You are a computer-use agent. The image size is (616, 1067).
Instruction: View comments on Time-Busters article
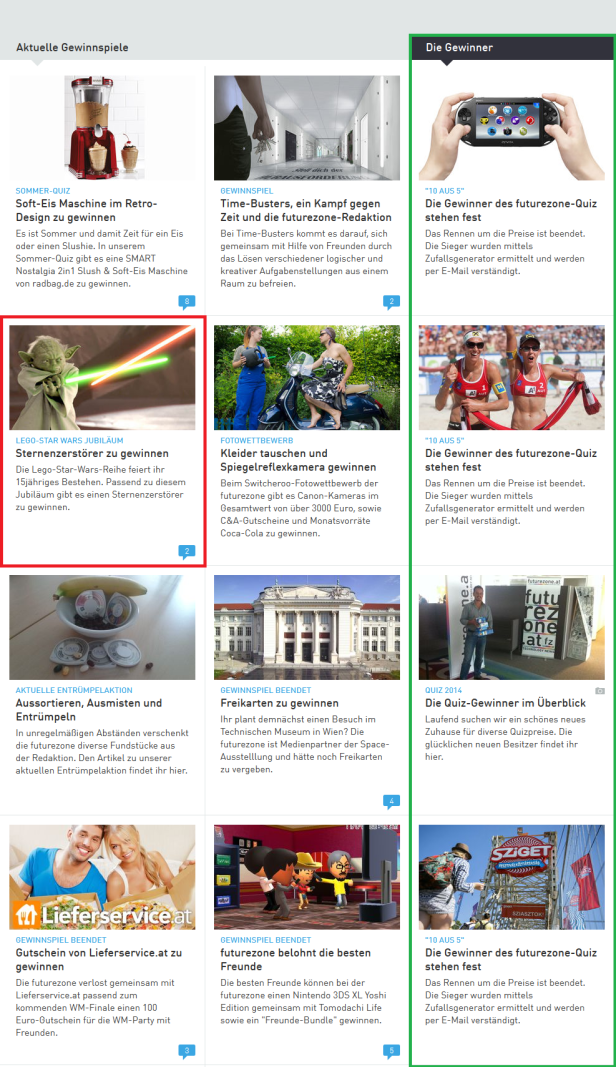click(x=391, y=301)
